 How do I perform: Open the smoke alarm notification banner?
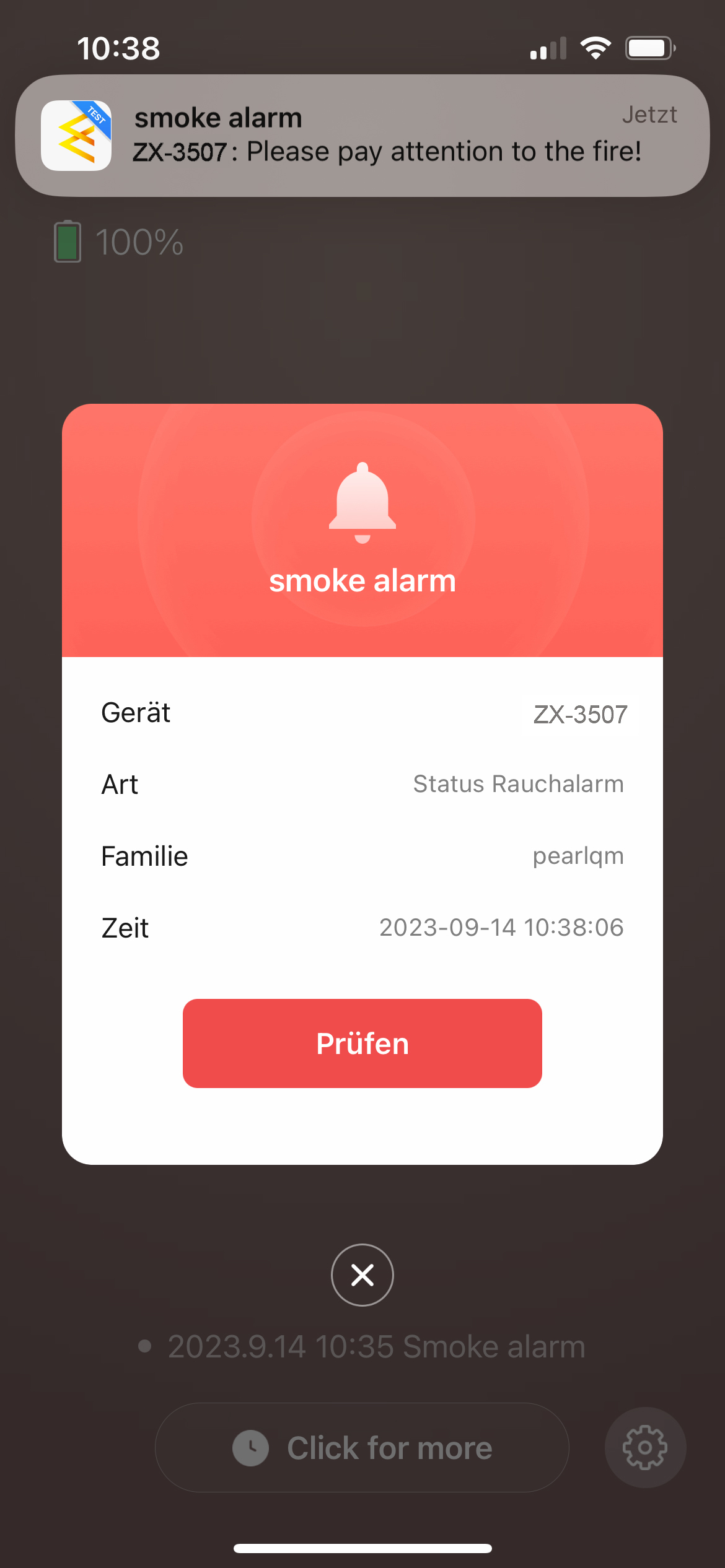pyautogui.click(x=362, y=135)
